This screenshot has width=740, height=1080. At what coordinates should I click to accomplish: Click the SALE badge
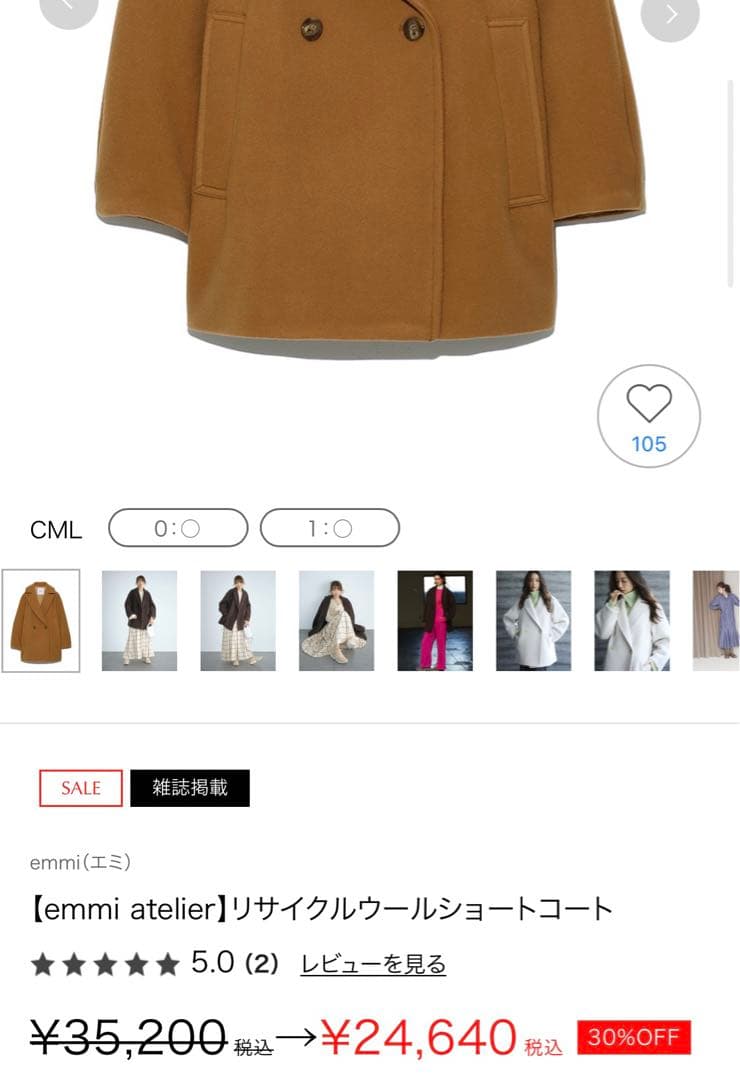[80, 788]
